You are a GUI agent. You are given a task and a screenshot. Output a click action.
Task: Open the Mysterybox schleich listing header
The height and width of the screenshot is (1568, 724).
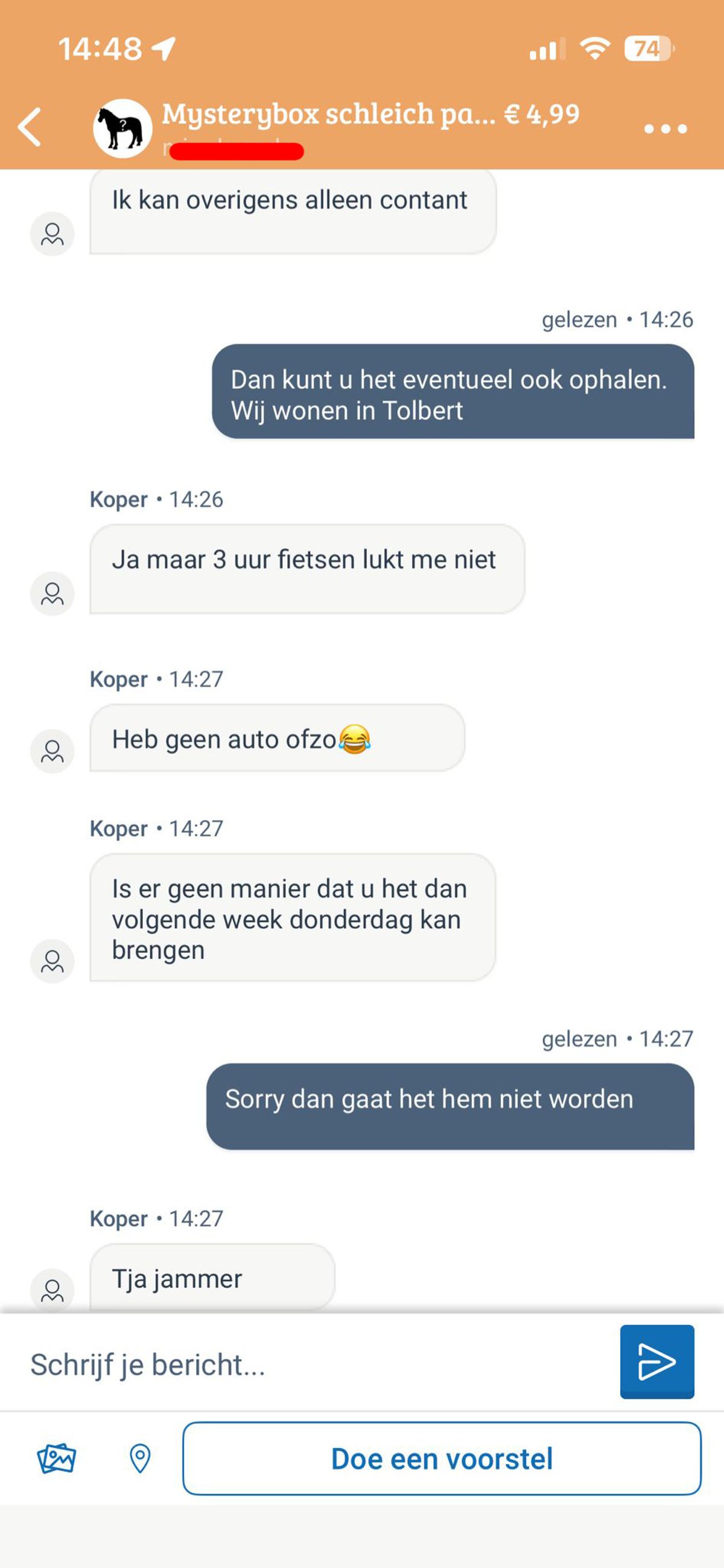tap(370, 115)
